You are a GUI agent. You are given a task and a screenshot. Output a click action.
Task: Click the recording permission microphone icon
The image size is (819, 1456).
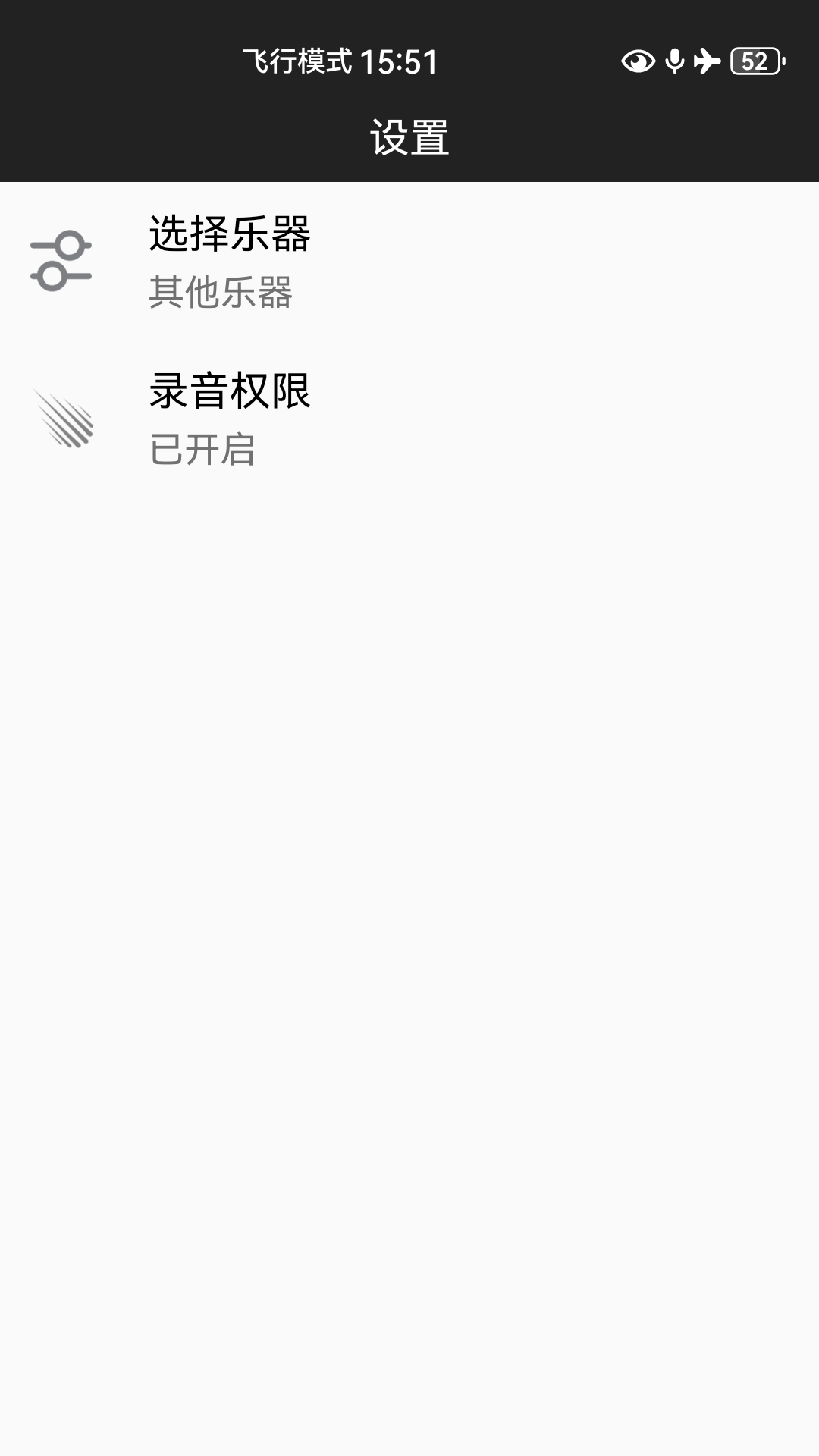coord(64,417)
